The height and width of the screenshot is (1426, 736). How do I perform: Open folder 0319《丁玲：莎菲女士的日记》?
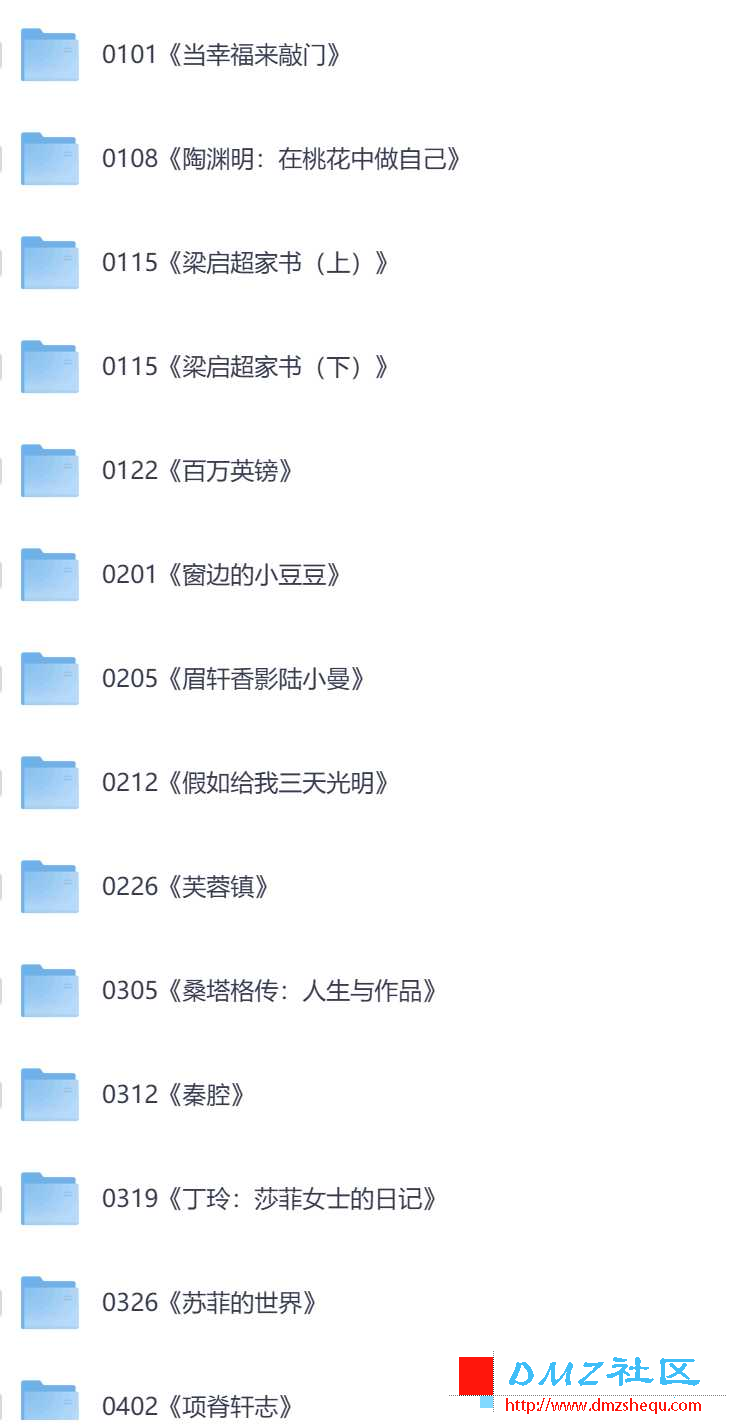269,1199
